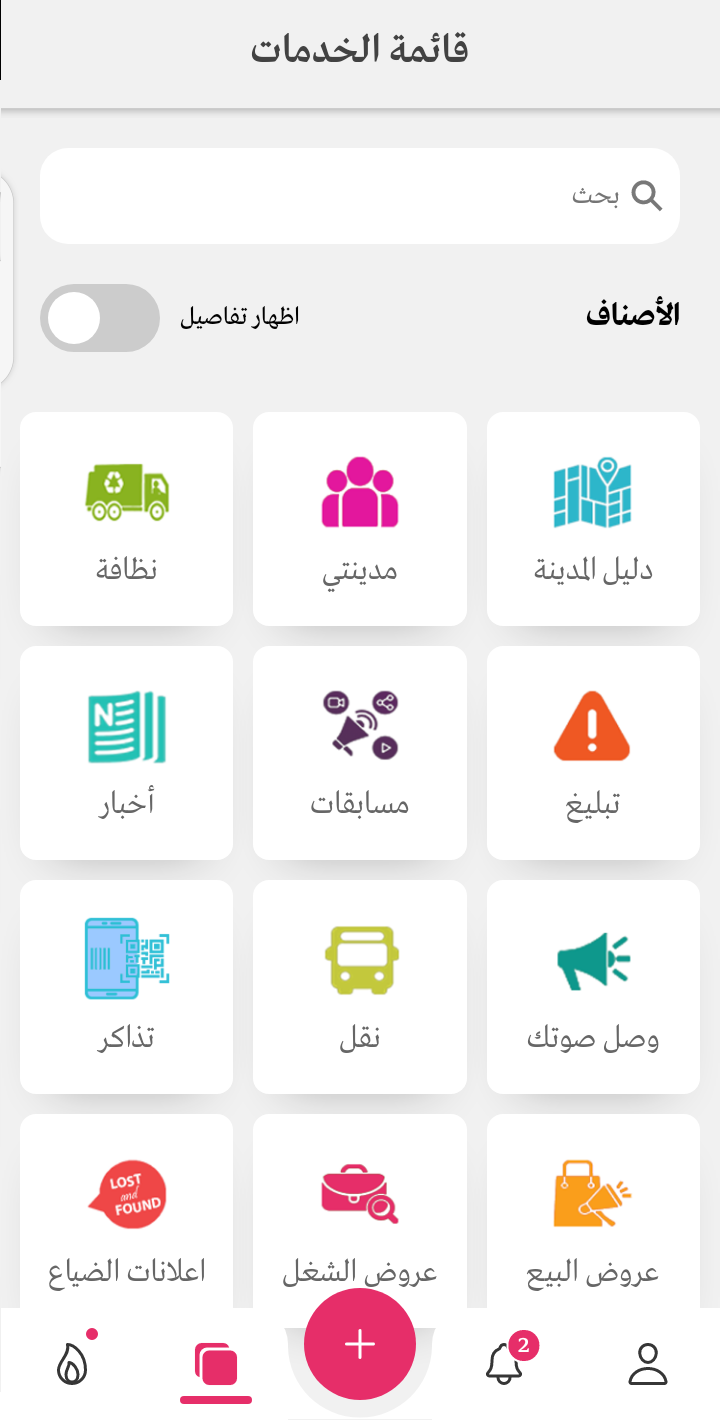
Task: Open the notifications bell
Action: tap(505, 1364)
